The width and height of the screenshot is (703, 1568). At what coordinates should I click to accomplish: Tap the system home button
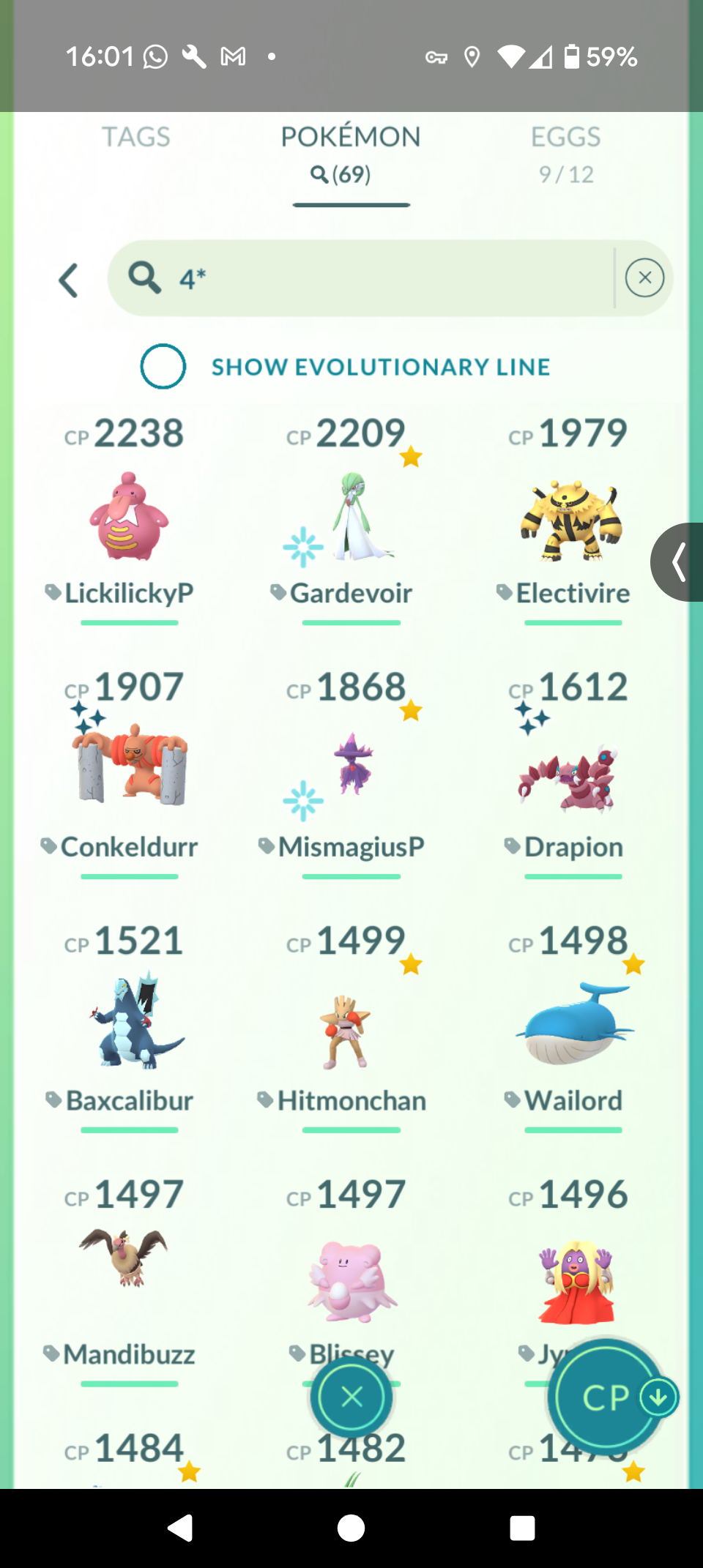pyautogui.click(x=351, y=1528)
